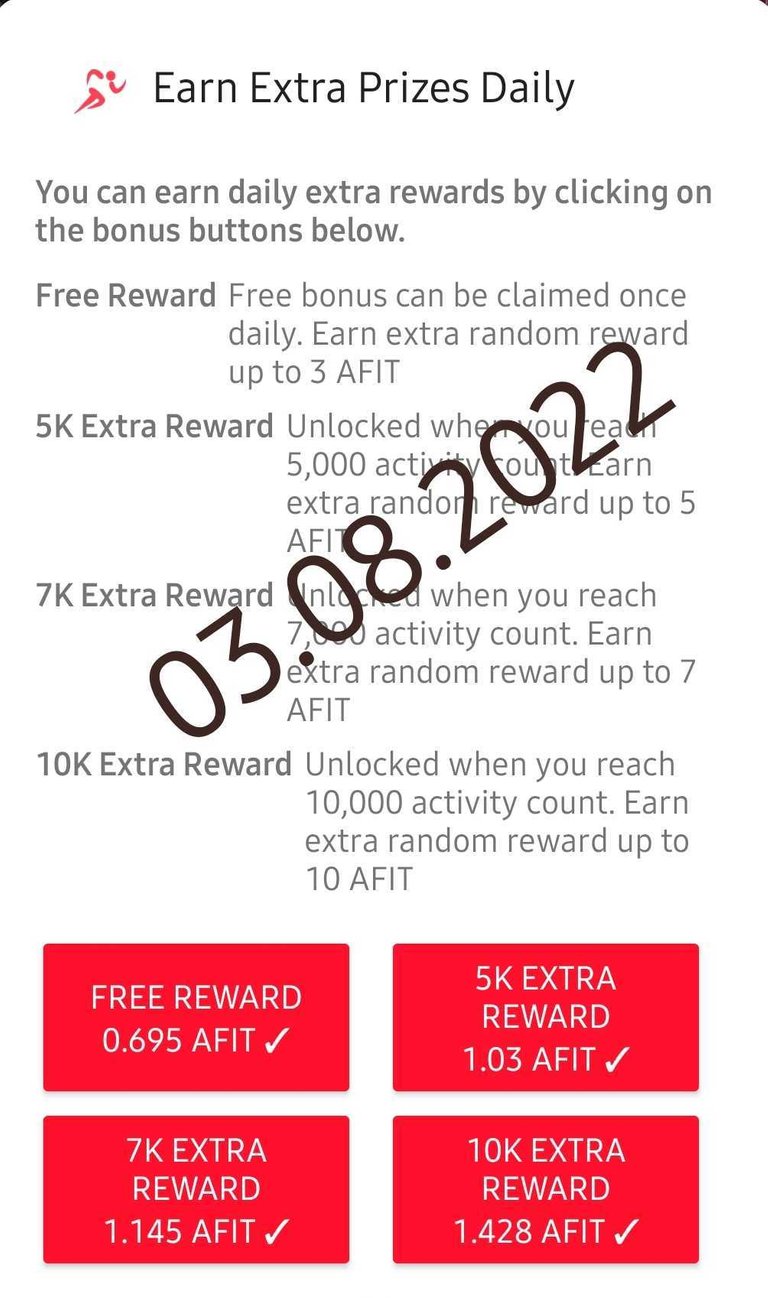Screen dimensions: 768x1298
Task: Tap the FREE REWARD 0.695 AFIT button
Action: 196,1017
